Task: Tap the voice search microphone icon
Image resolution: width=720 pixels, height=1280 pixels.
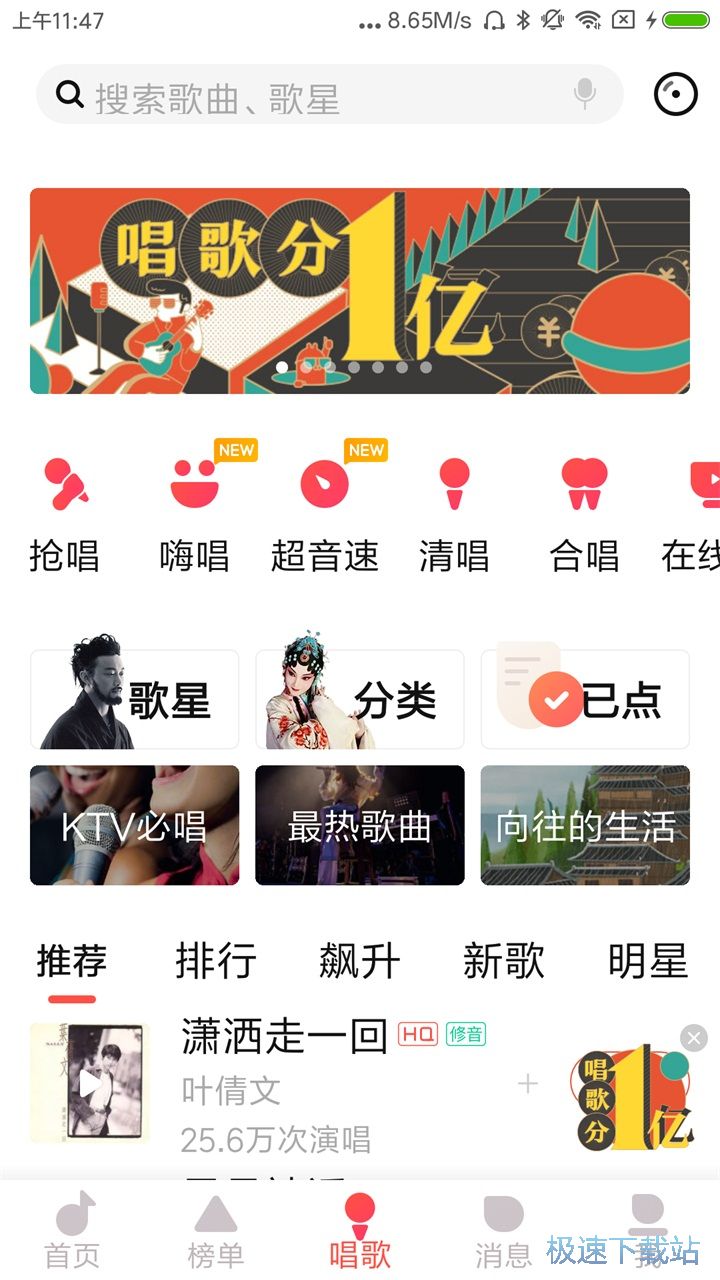Action: click(585, 95)
